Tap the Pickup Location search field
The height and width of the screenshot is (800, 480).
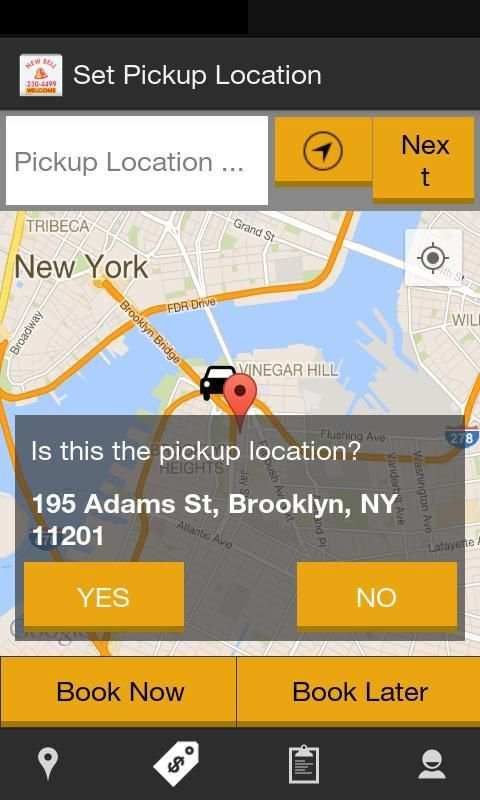[137, 161]
